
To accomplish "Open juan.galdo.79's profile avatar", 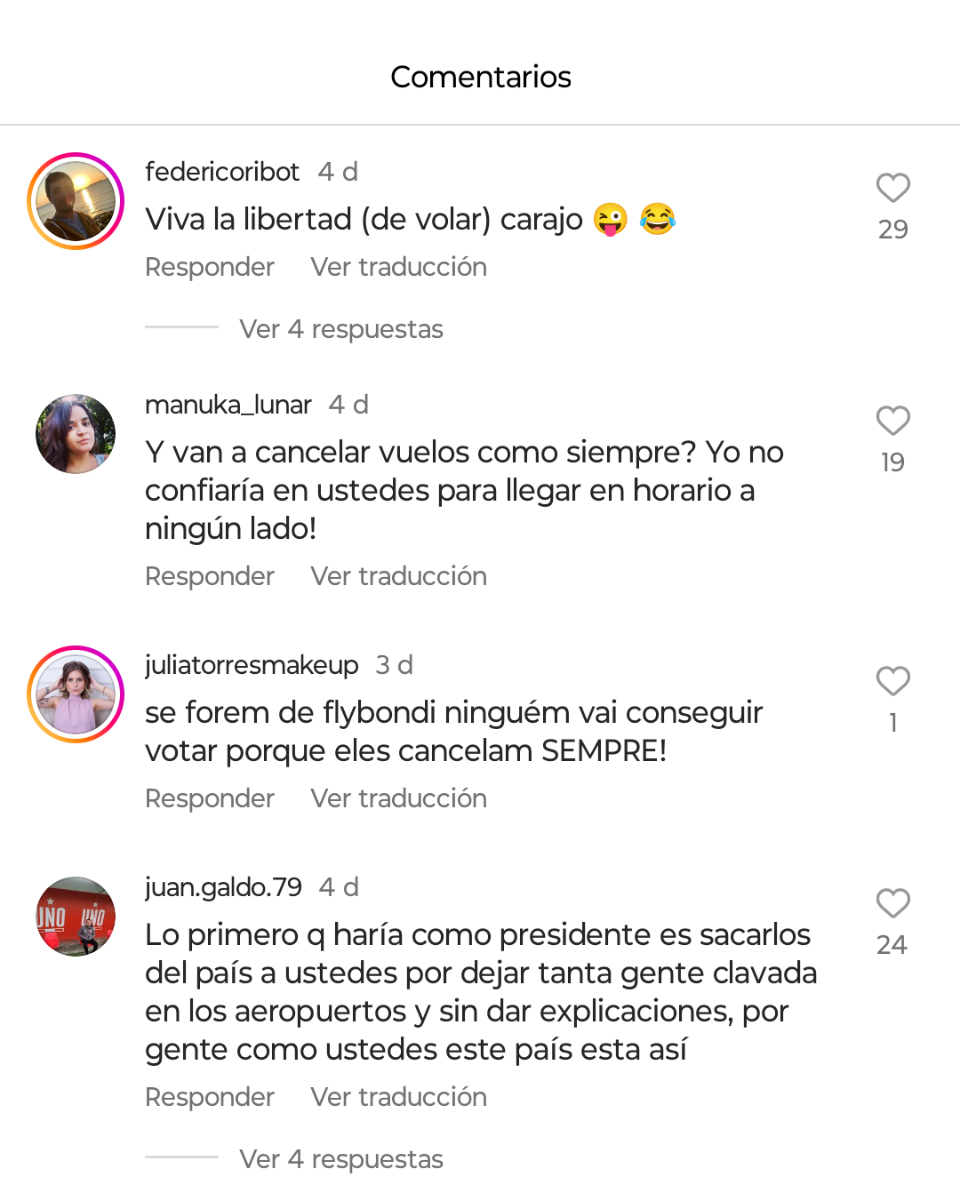I will [75, 916].
